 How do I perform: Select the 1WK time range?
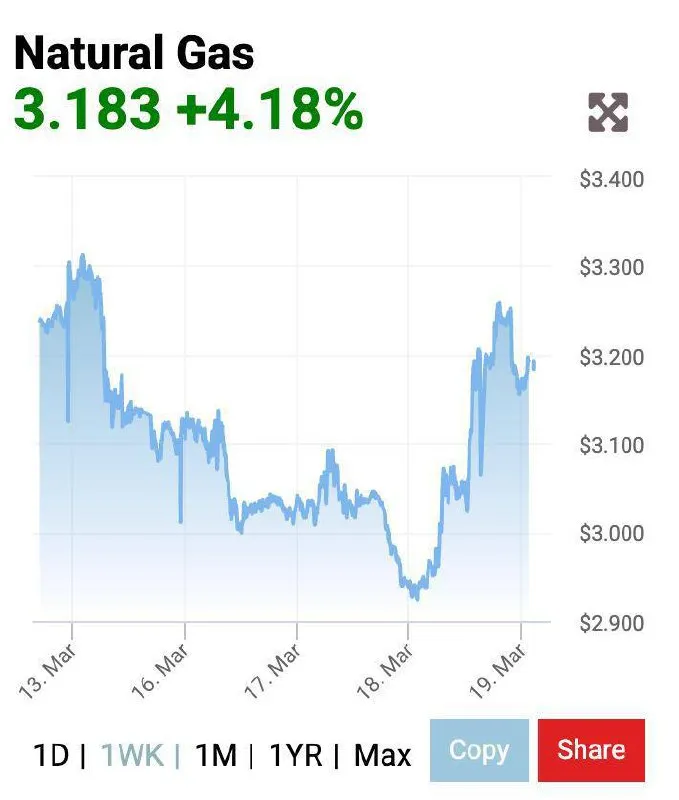tap(132, 755)
